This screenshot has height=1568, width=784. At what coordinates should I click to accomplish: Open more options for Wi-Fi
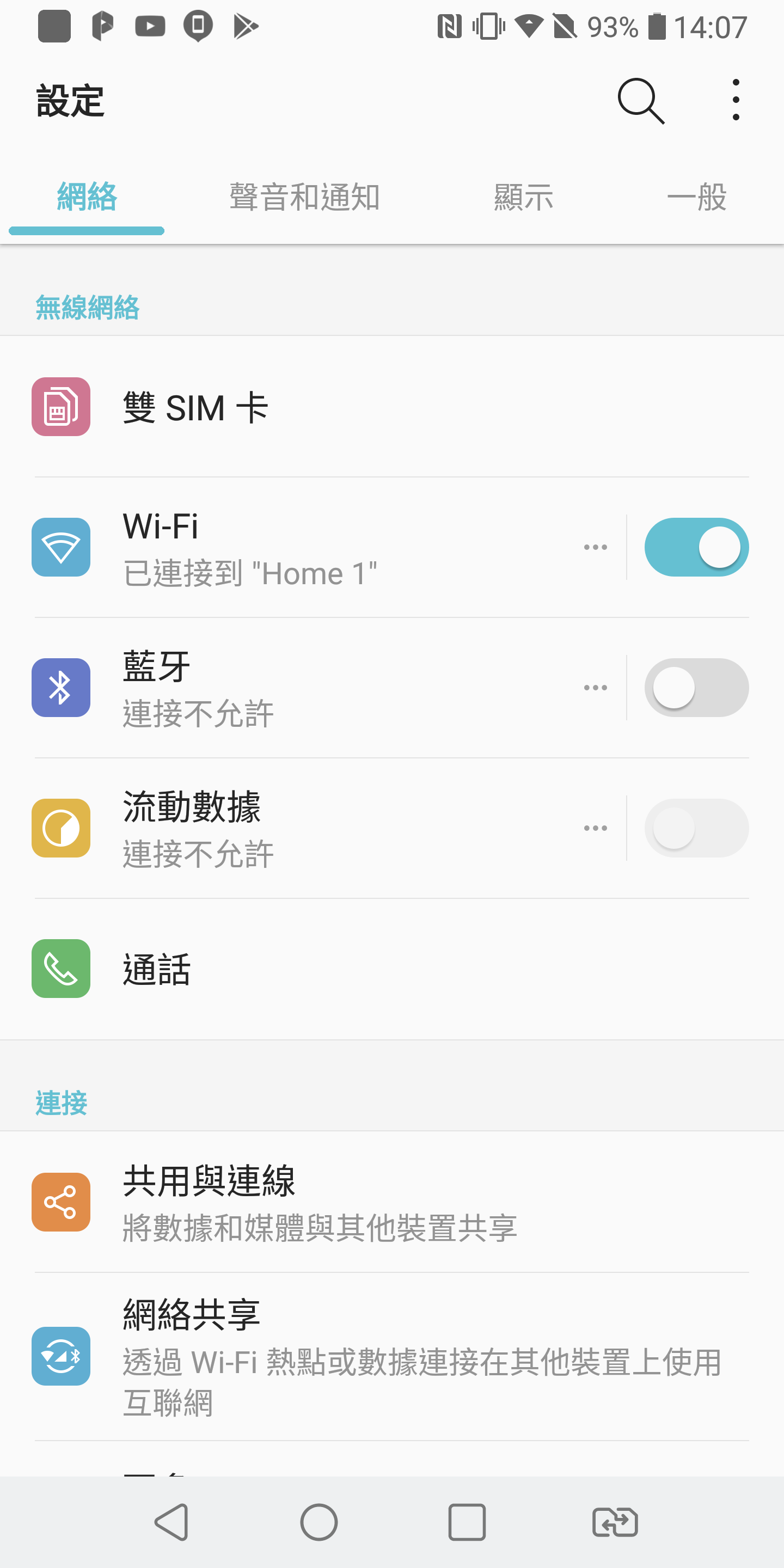(x=595, y=547)
